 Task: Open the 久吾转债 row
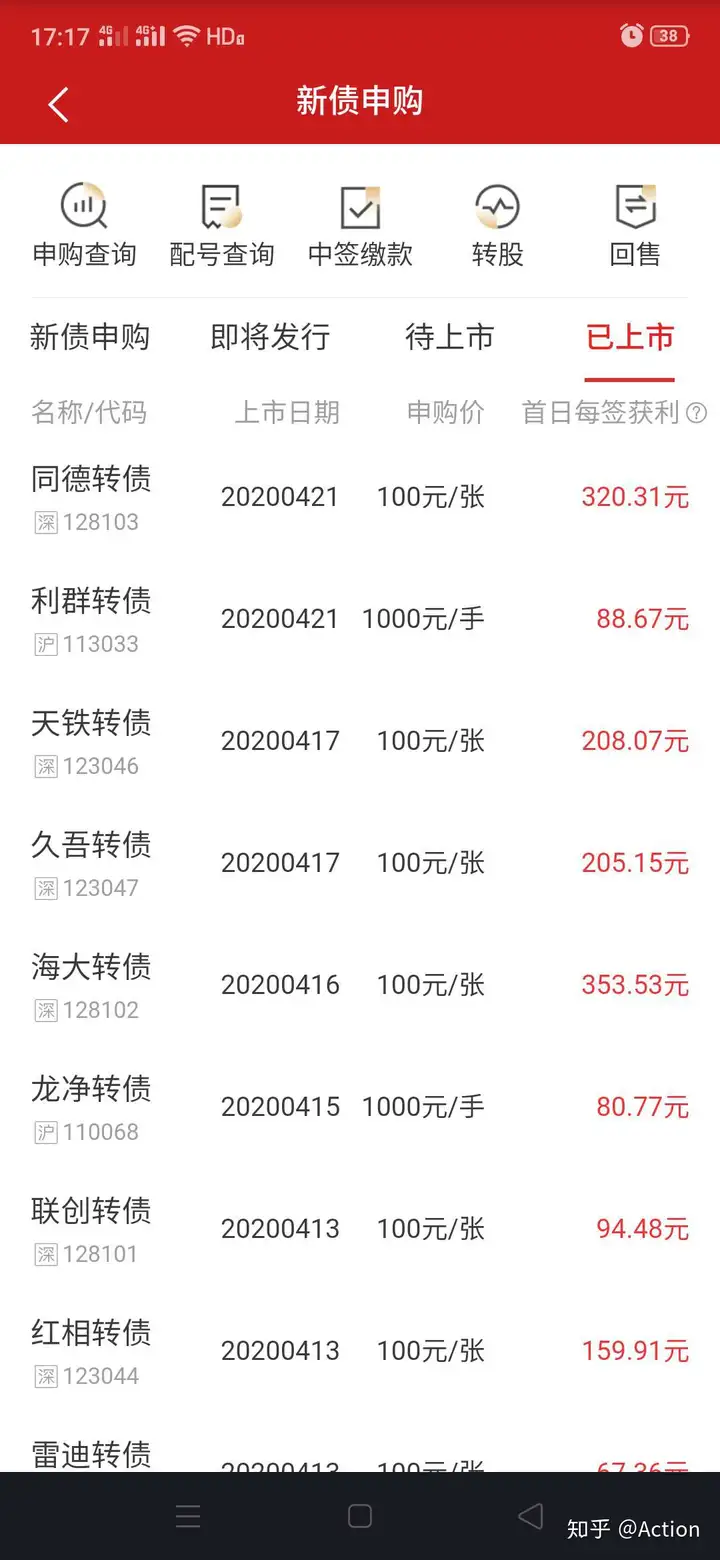(360, 863)
